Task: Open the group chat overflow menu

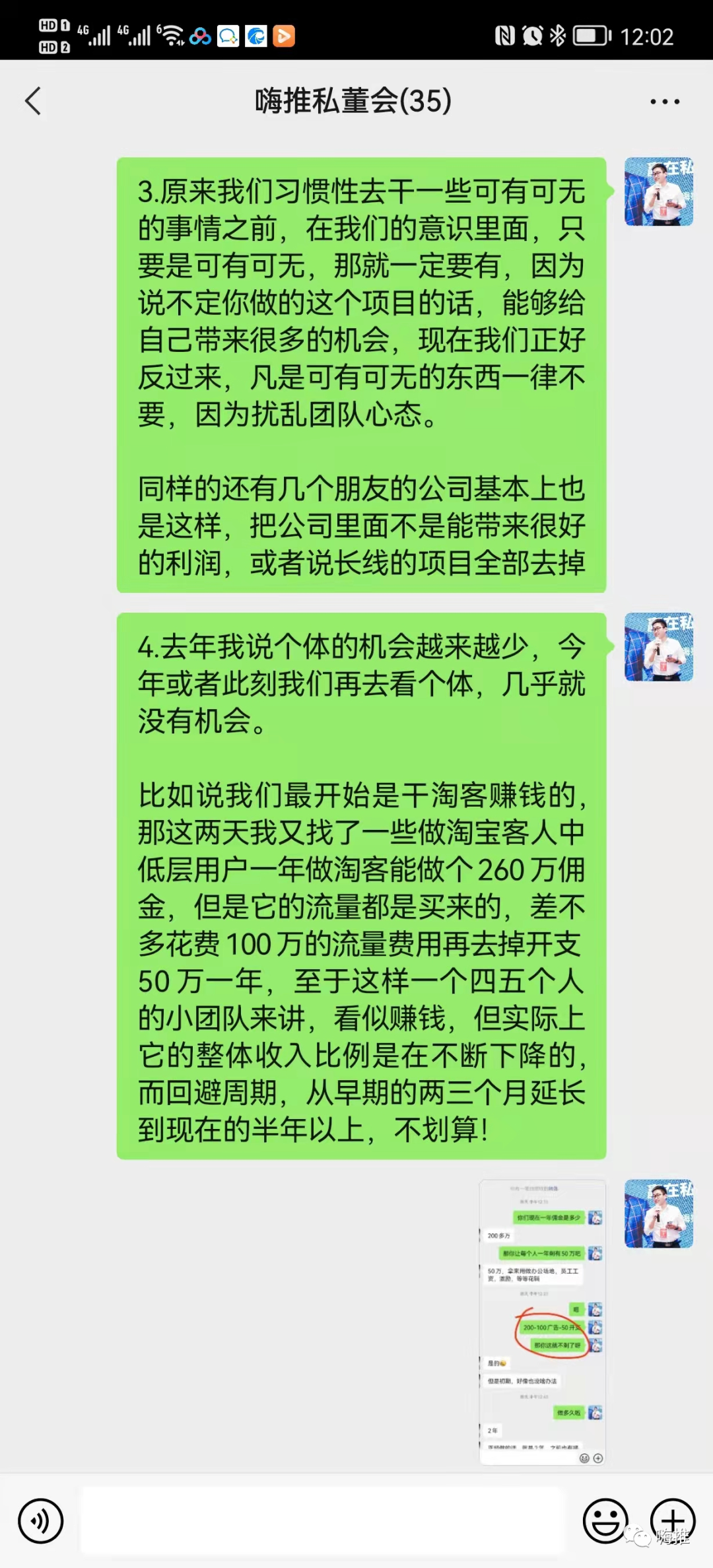Action: (x=664, y=102)
